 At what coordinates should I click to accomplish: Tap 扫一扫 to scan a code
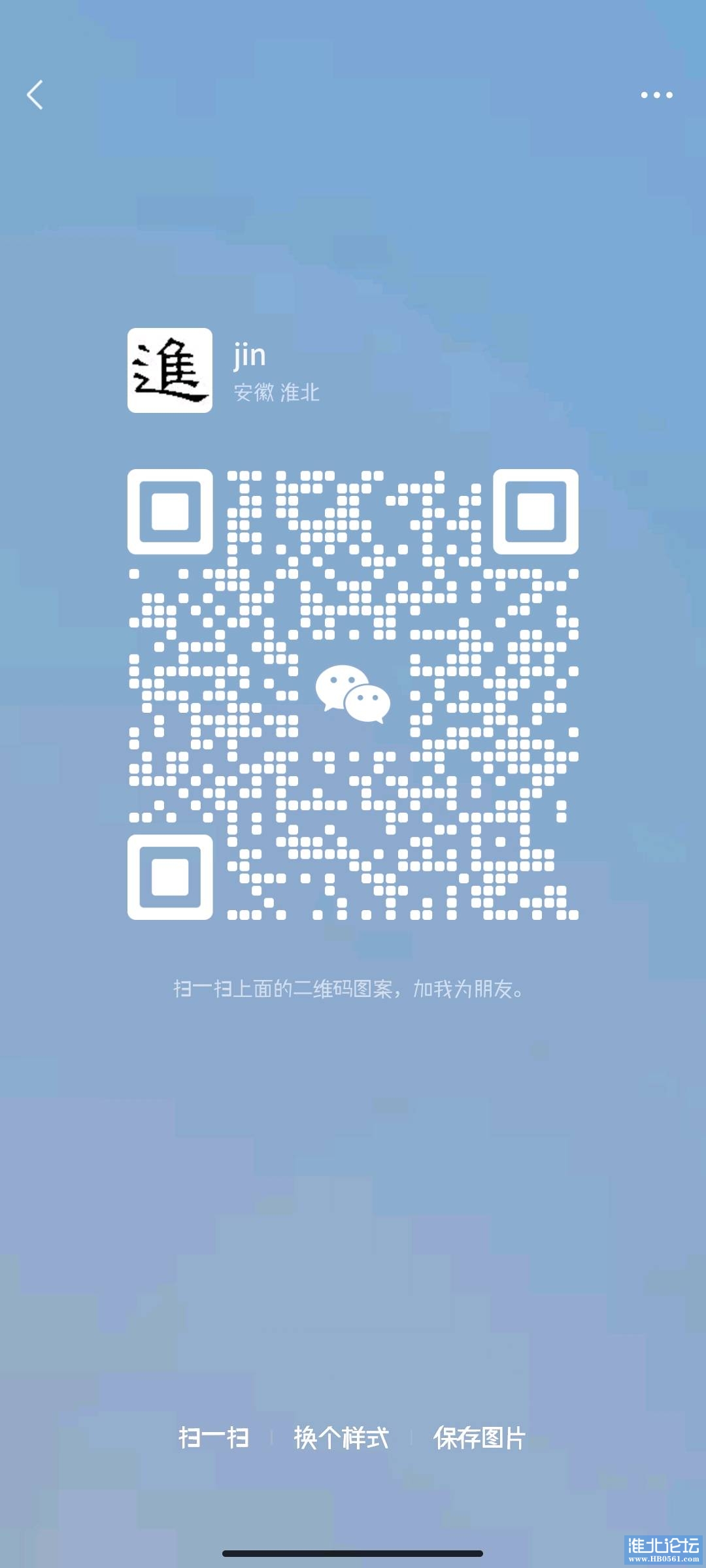pyautogui.click(x=214, y=1438)
